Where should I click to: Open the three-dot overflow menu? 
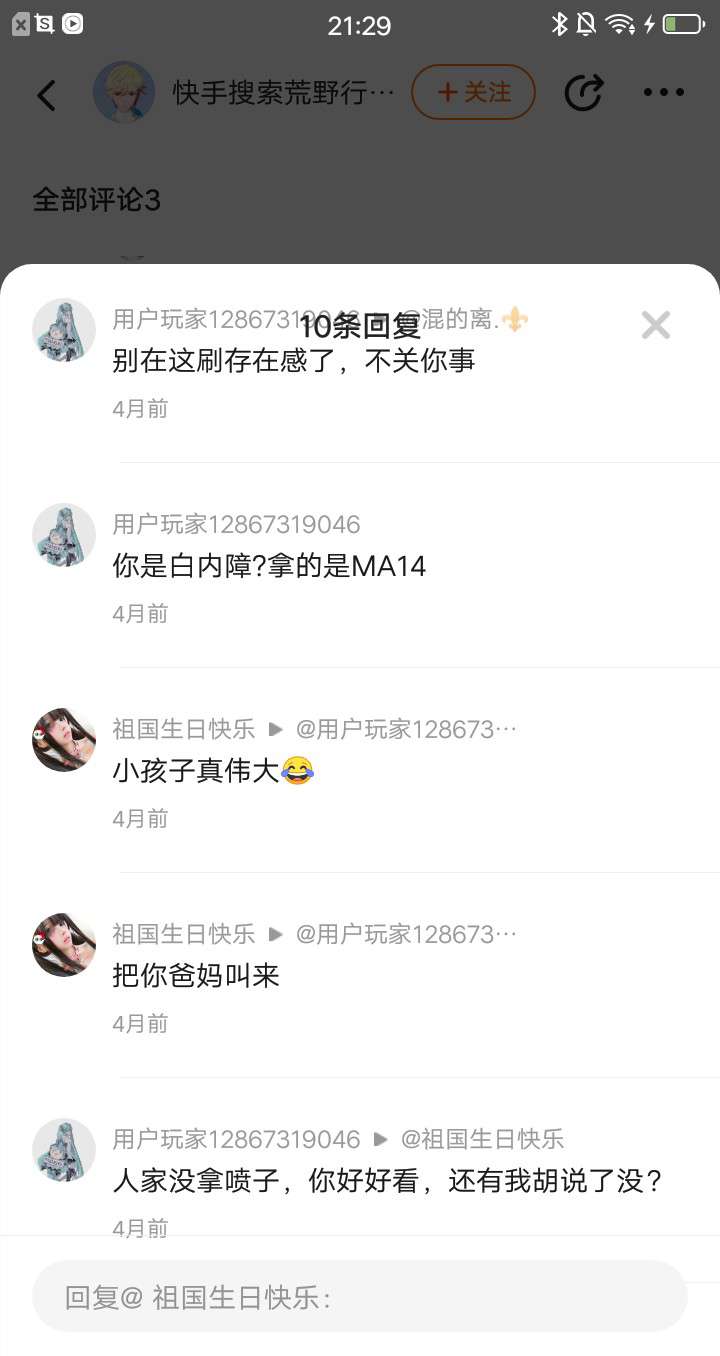point(663,93)
